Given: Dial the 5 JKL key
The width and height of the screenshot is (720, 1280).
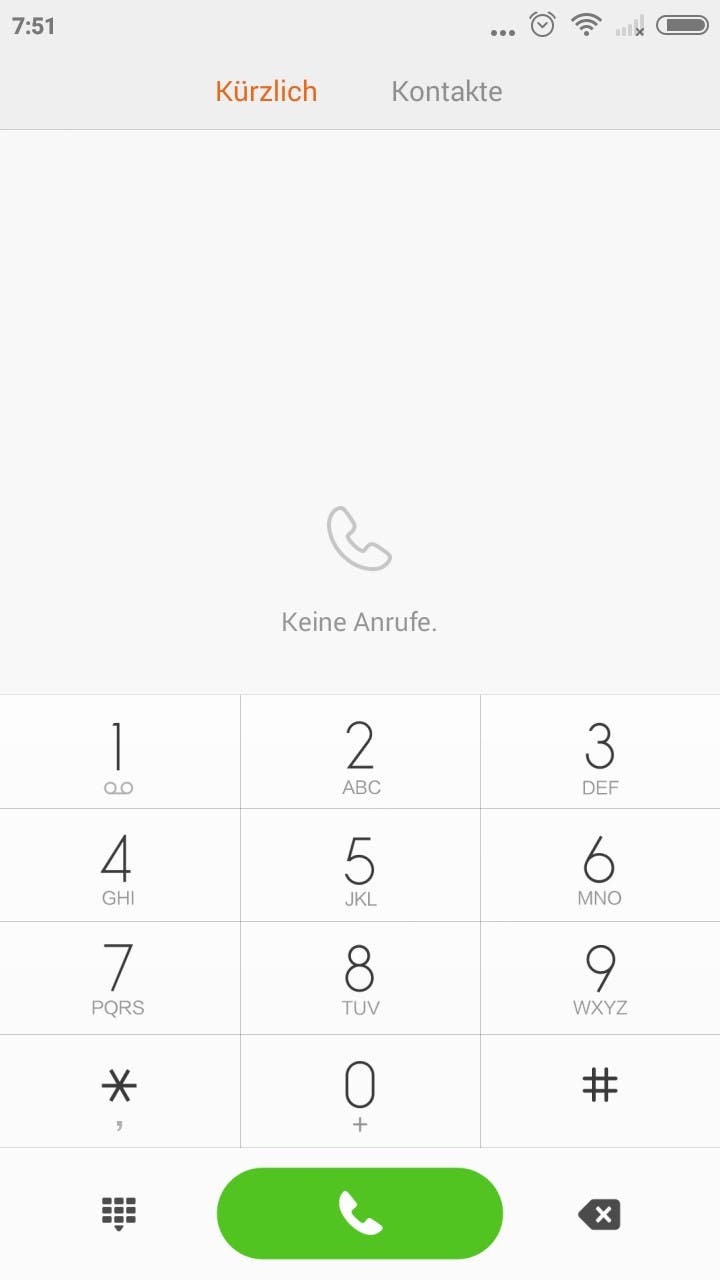Looking at the screenshot, I should coord(360,865).
